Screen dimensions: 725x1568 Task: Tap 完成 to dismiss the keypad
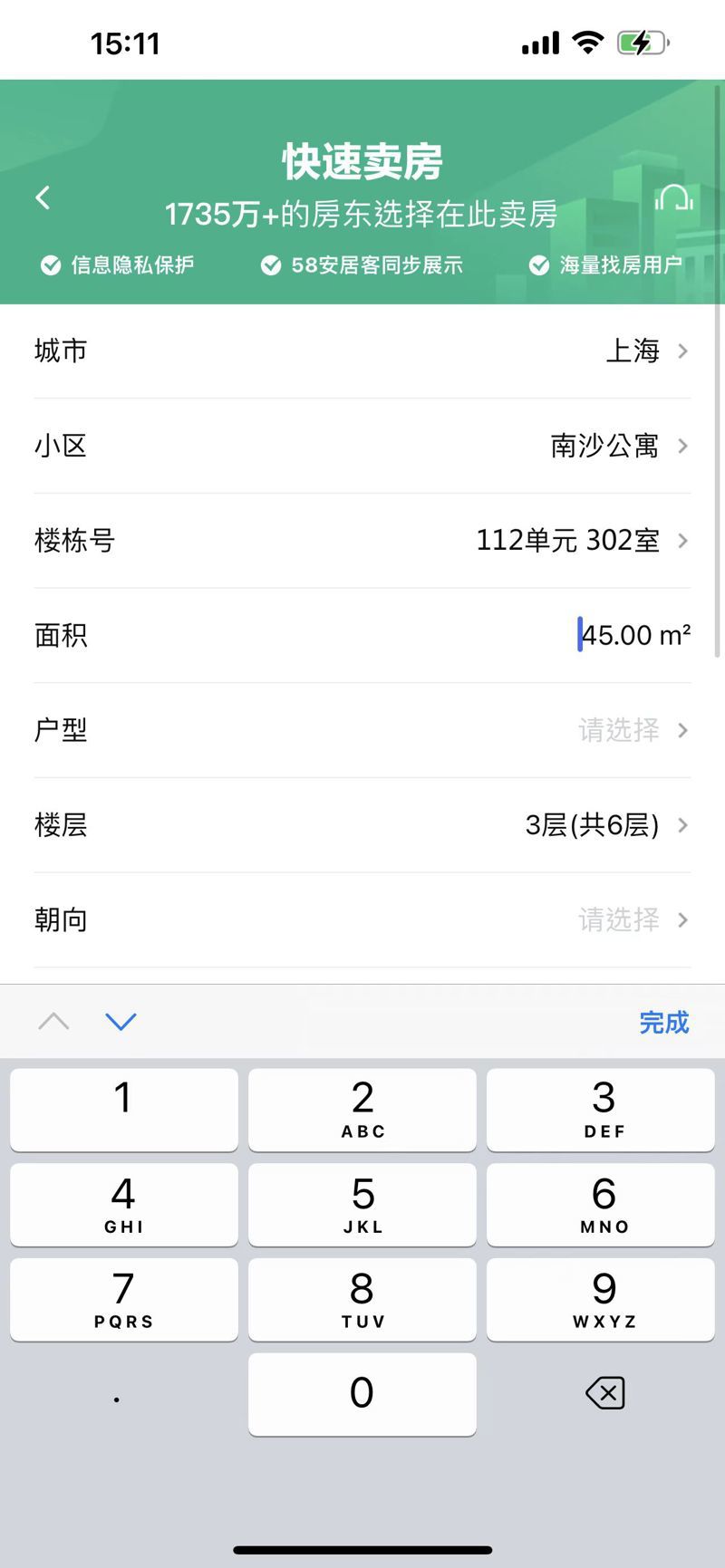pyautogui.click(x=663, y=1023)
